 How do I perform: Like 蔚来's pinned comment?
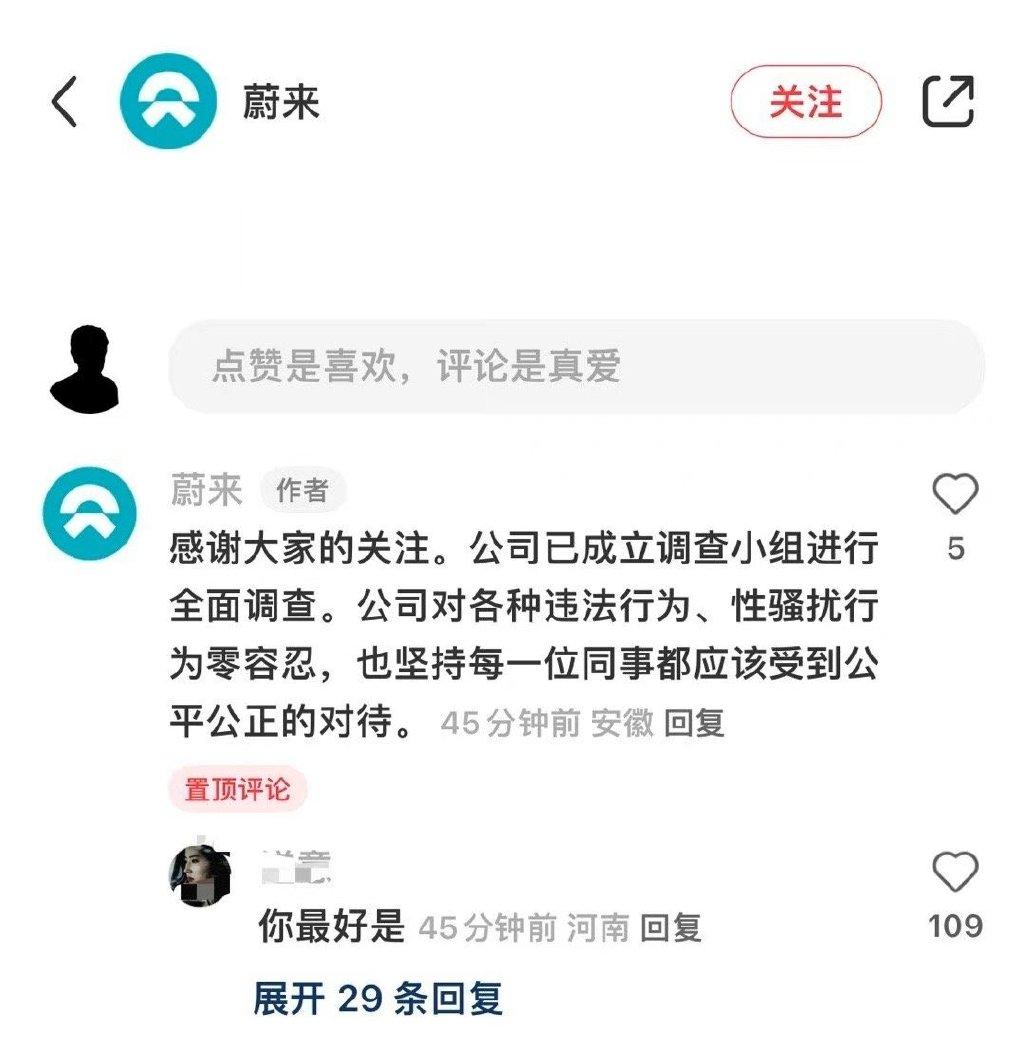[955, 495]
